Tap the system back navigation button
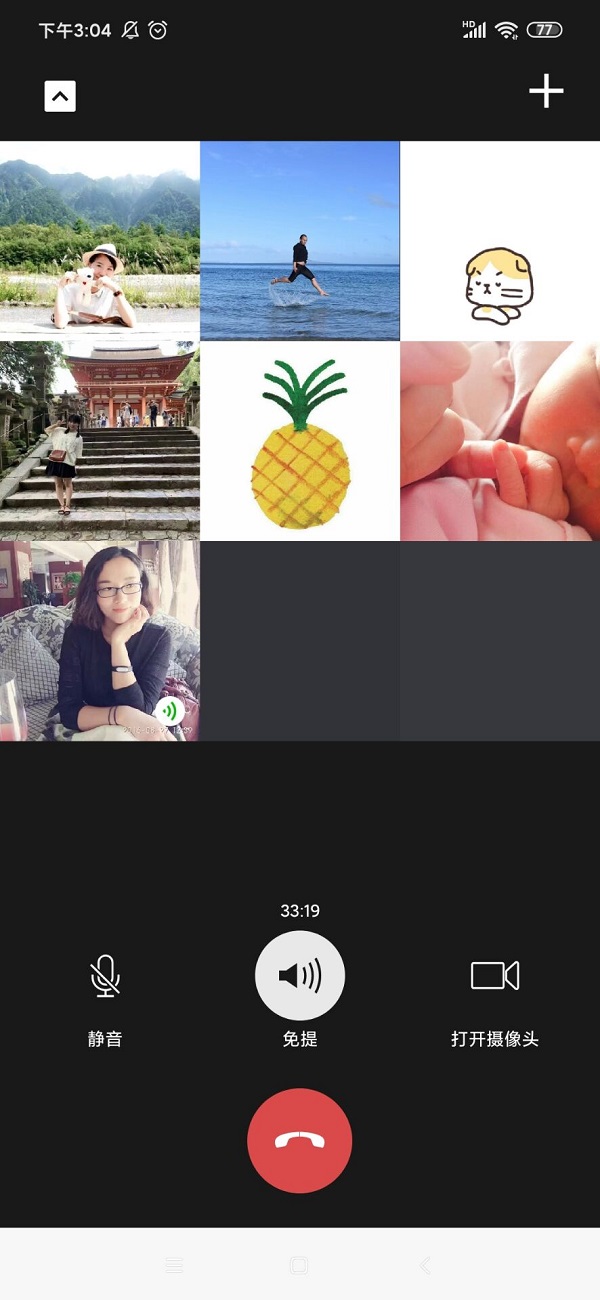The image size is (600, 1300). pyautogui.click(x=425, y=1266)
